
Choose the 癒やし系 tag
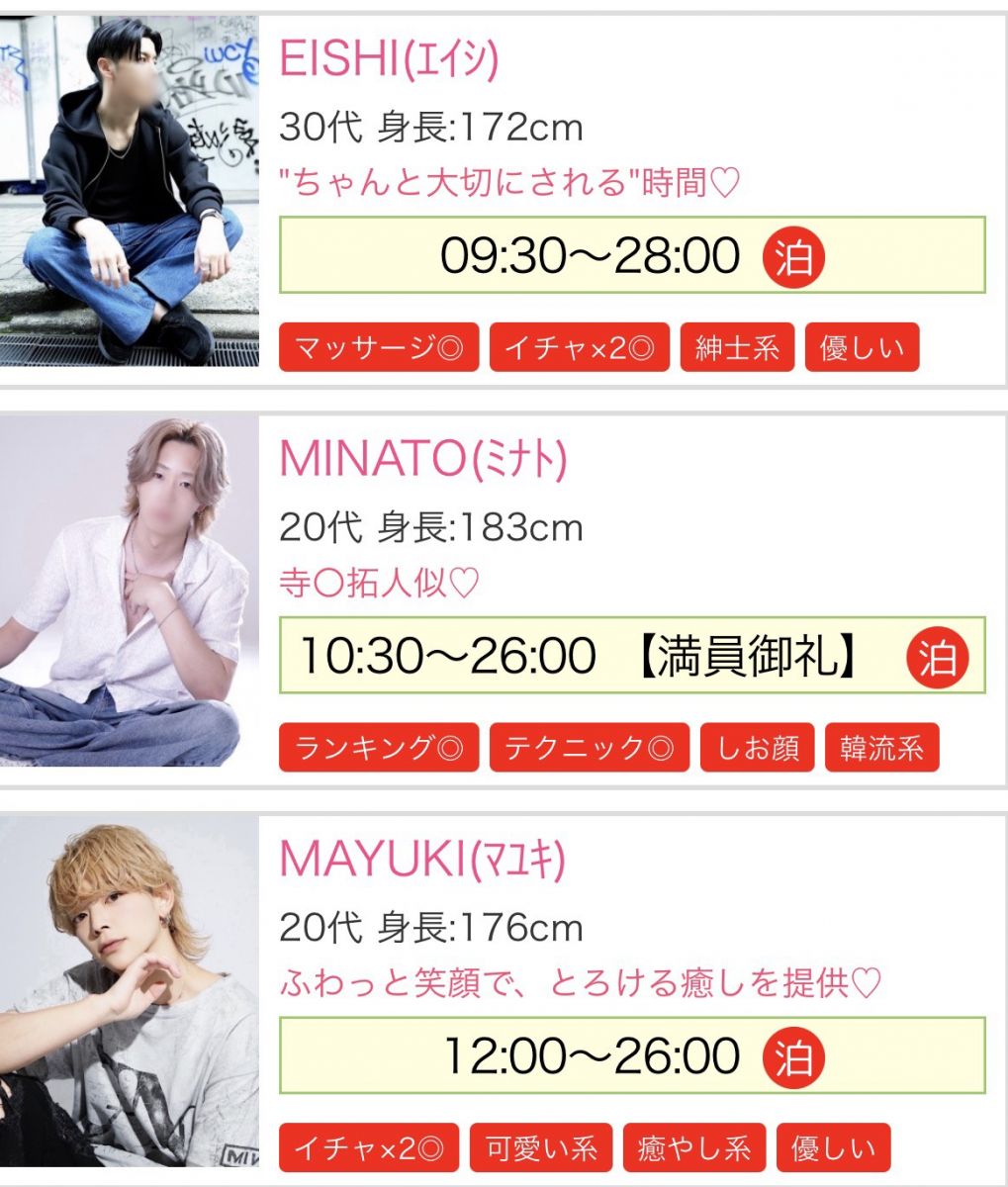point(694,1147)
